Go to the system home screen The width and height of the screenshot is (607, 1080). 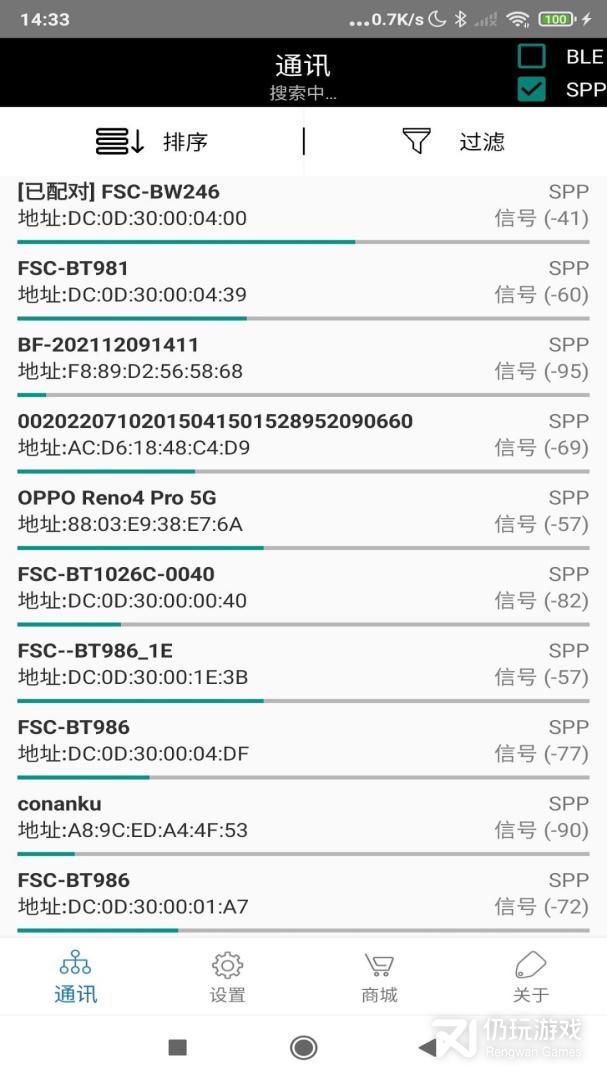coord(303,1047)
